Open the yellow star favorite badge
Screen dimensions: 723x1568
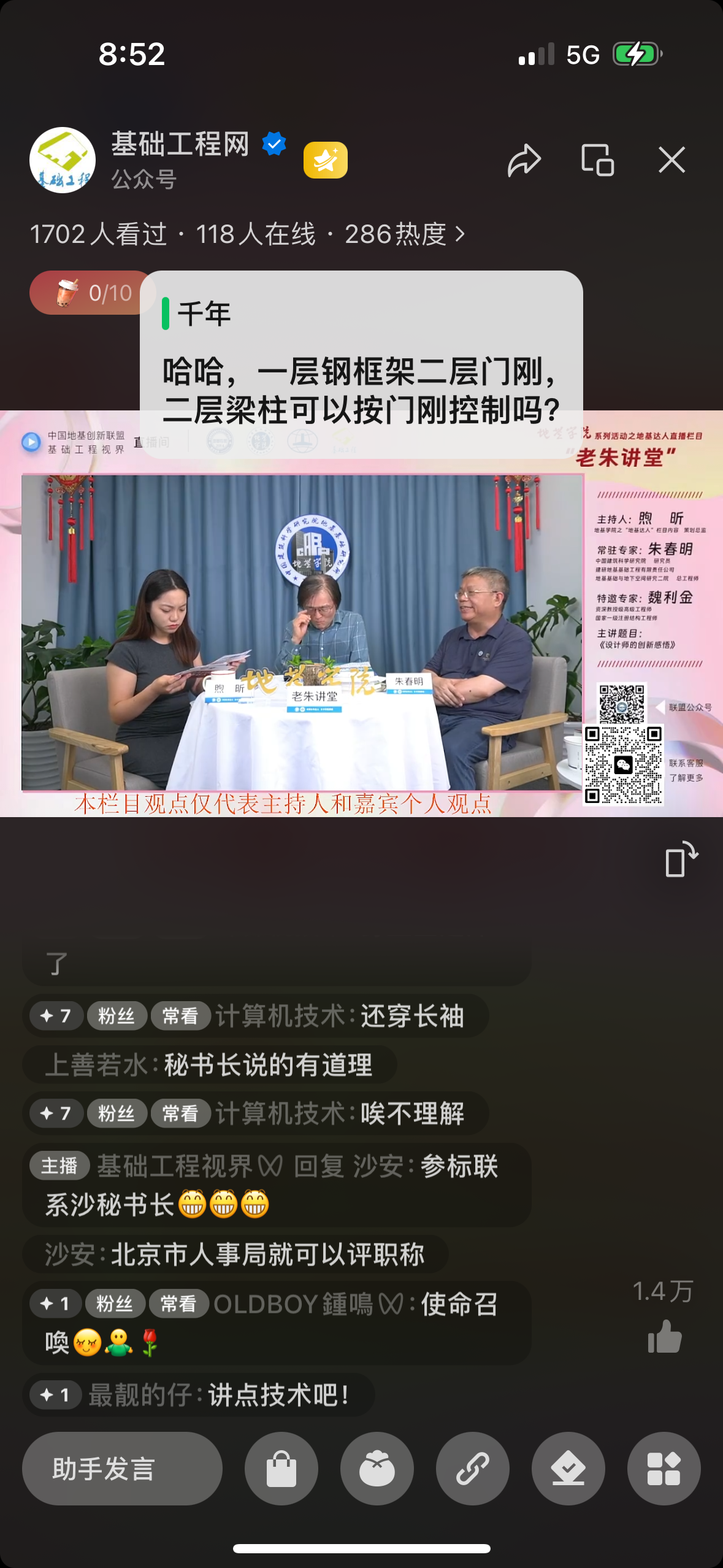coord(326,161)
